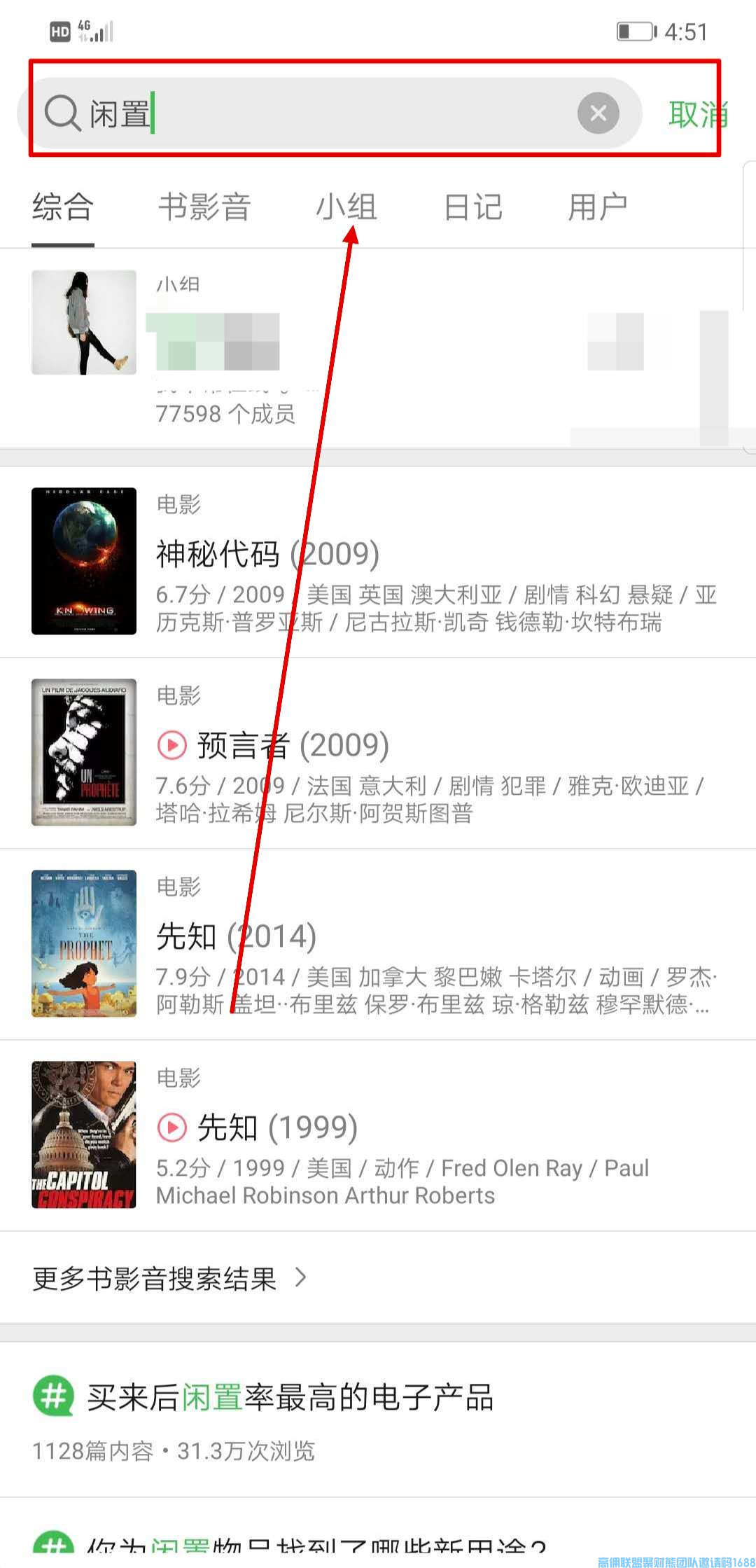Screen dimensions: 756x1568
Task: Switch to the 小组 tab
Action: pos(346,207)
